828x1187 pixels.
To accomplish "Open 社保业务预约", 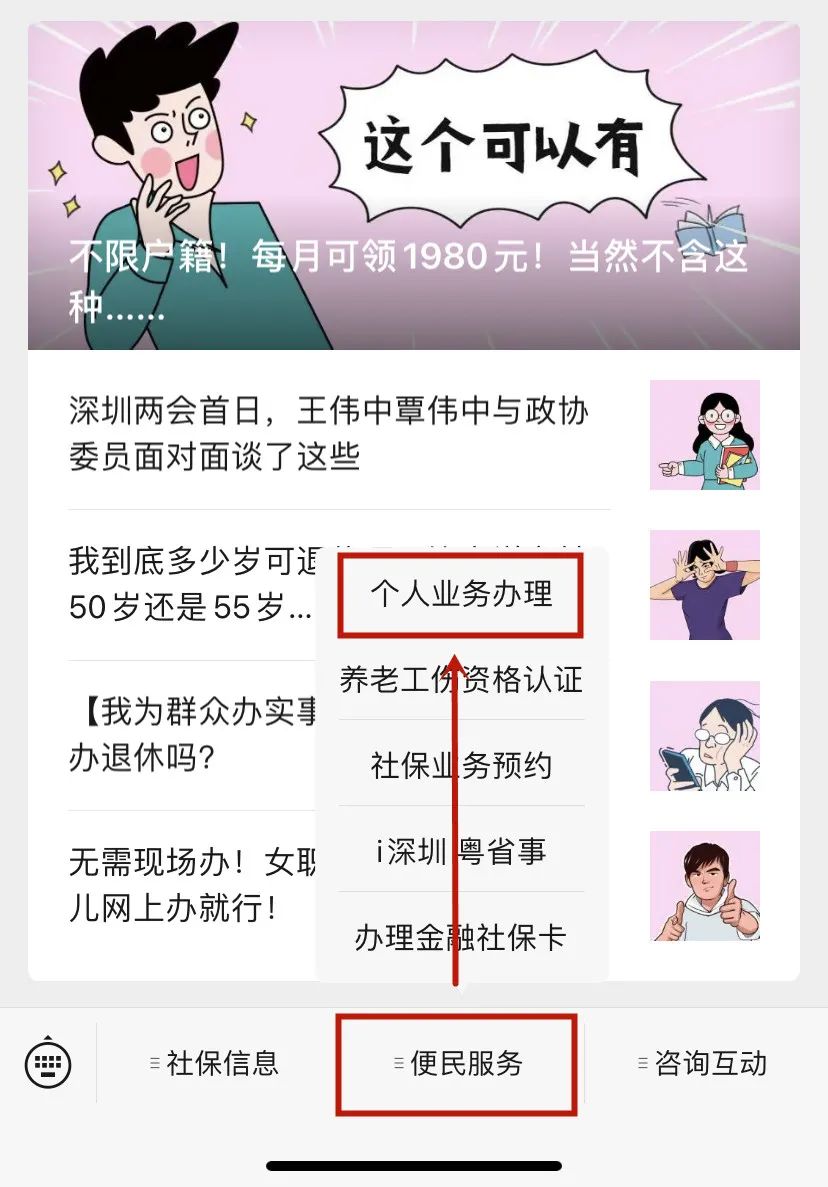I will [x=460, y=765].
